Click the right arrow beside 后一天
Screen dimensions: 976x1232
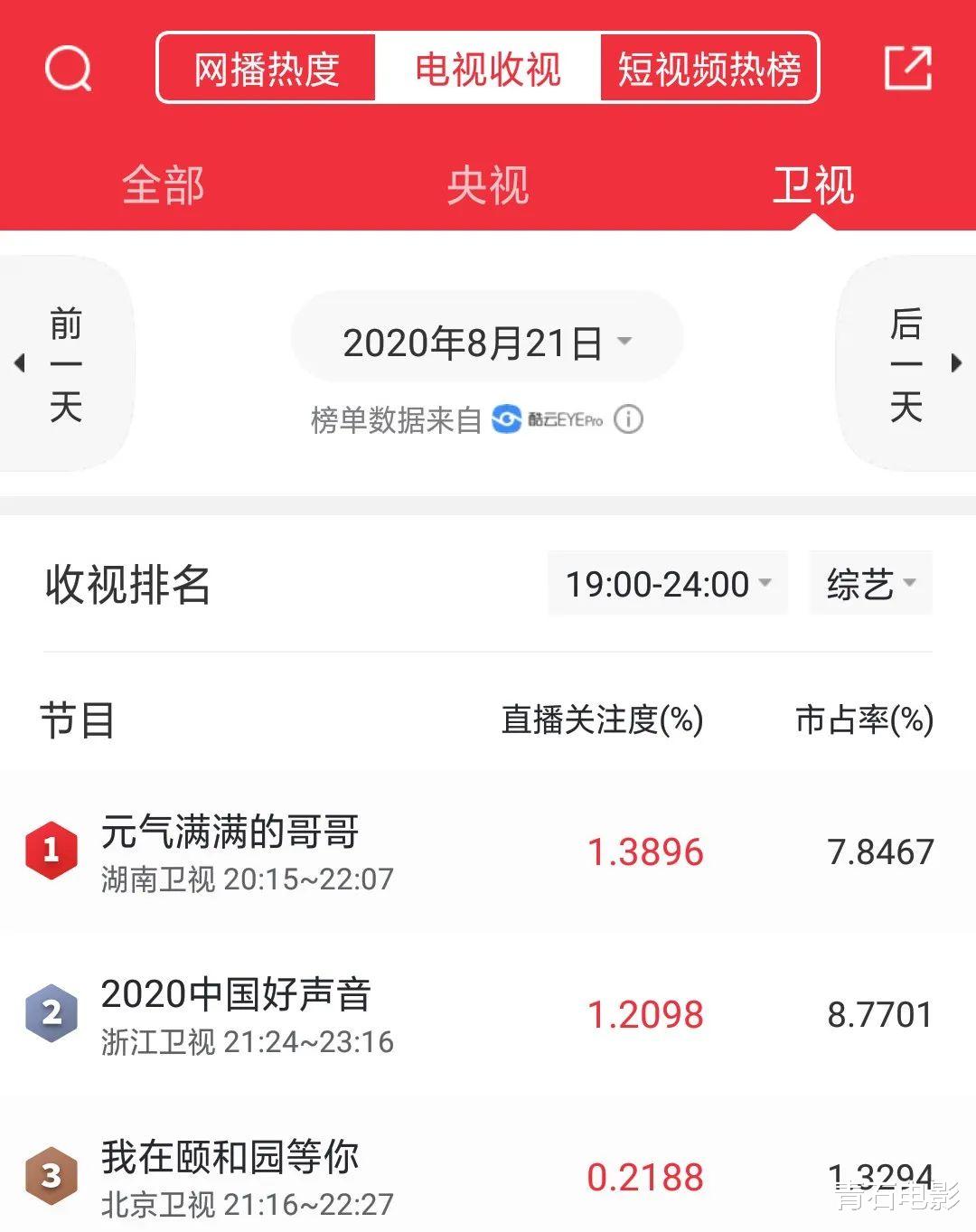956,362
